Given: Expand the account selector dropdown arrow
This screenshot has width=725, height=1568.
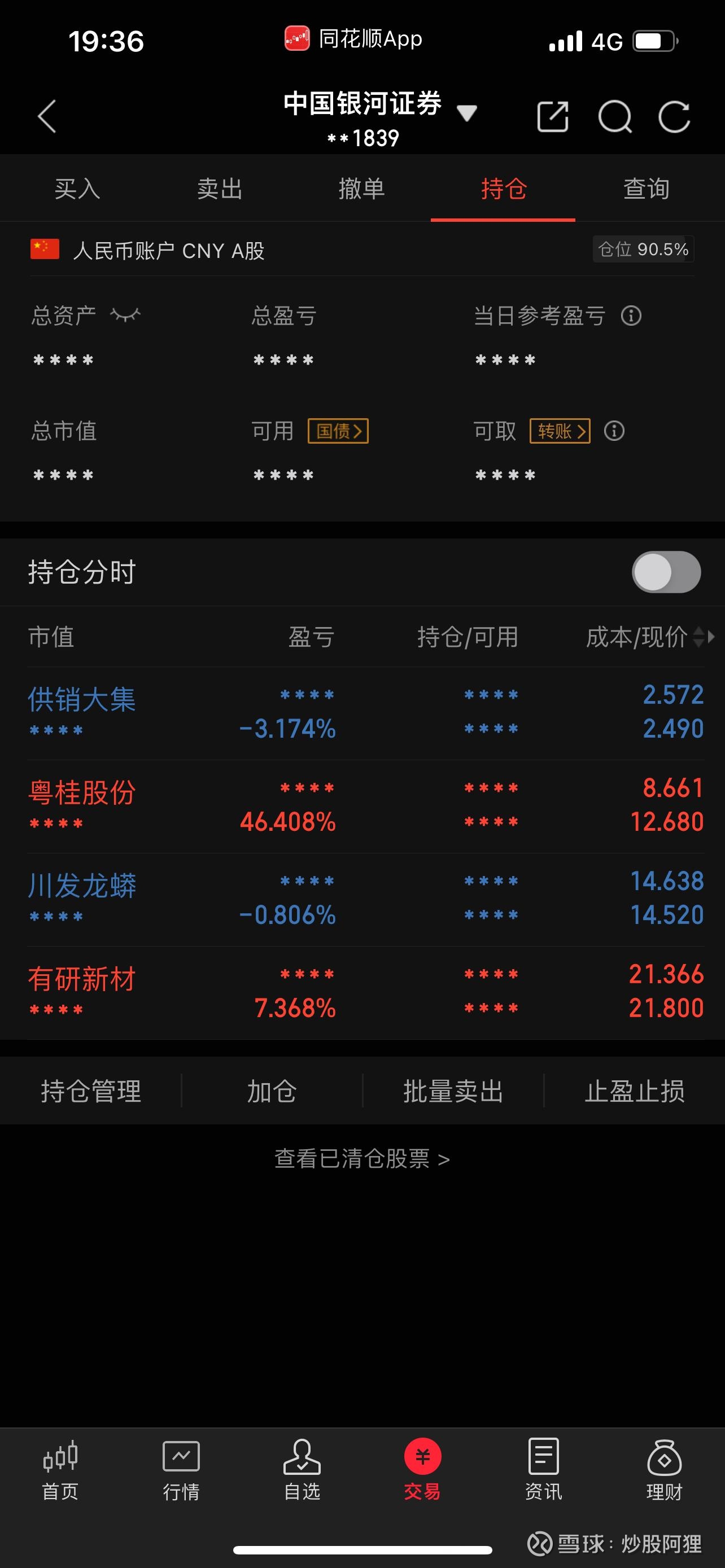Looking at the screenshot, I should click(x=467, y=113).
